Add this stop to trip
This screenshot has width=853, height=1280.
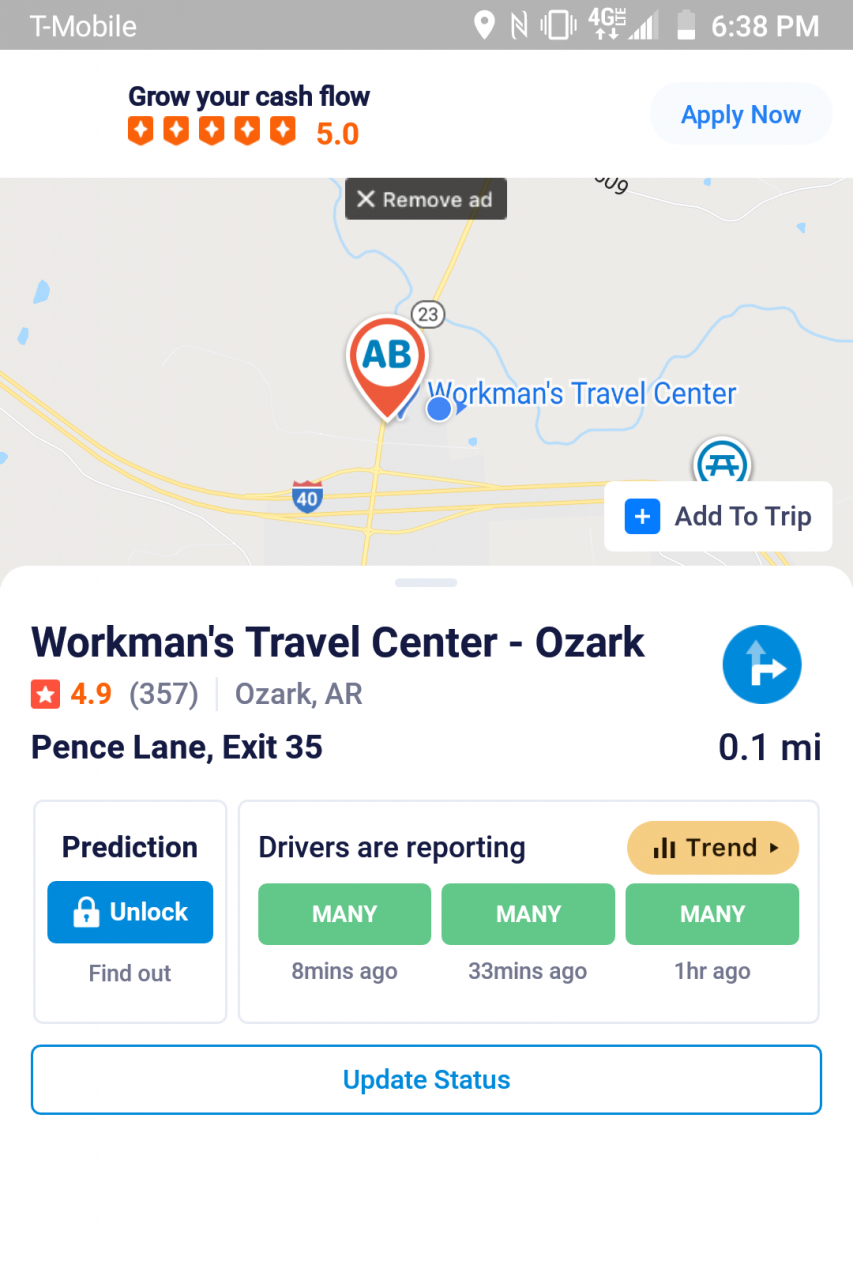pos(718,517)
